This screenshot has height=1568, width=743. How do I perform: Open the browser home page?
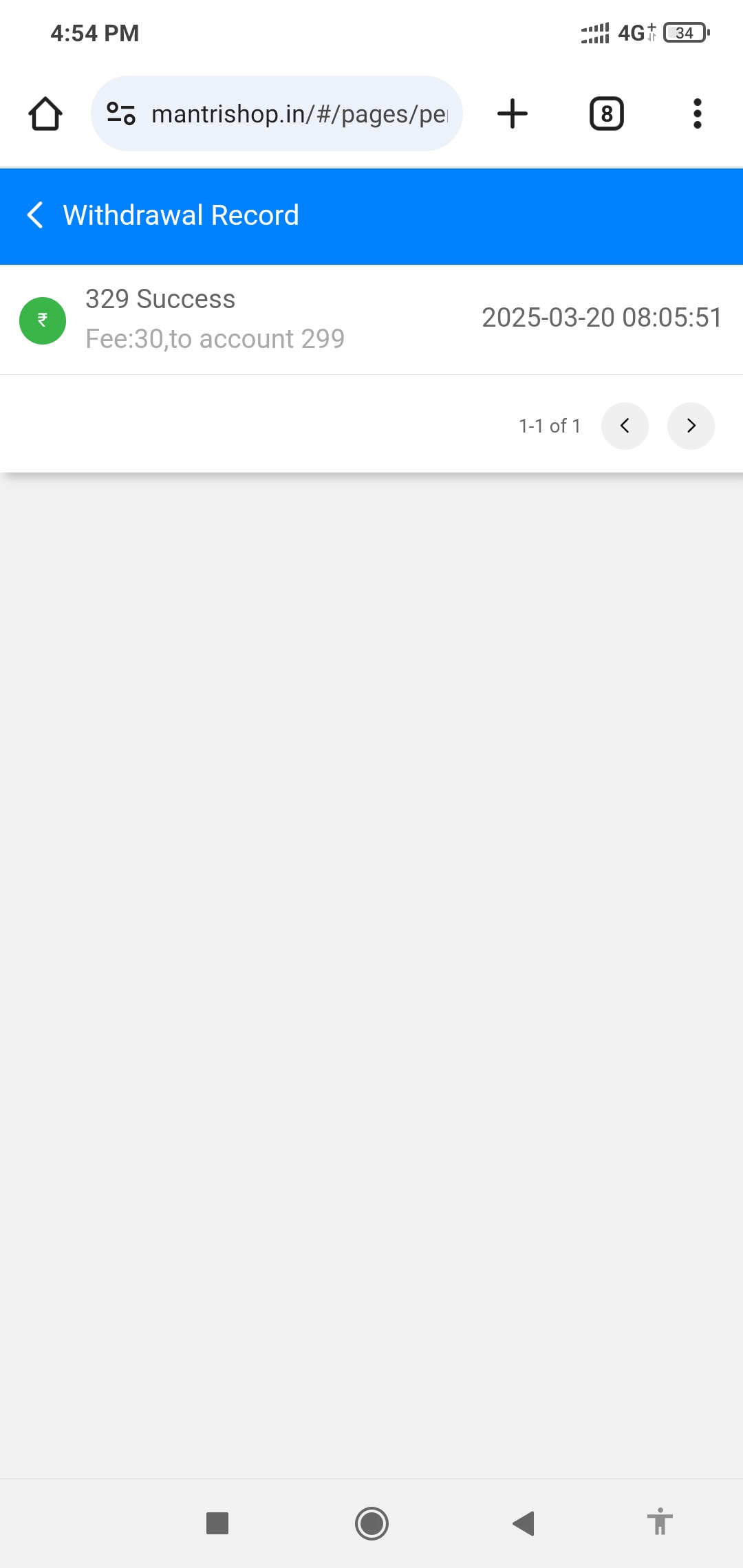(x=45, y=113)
